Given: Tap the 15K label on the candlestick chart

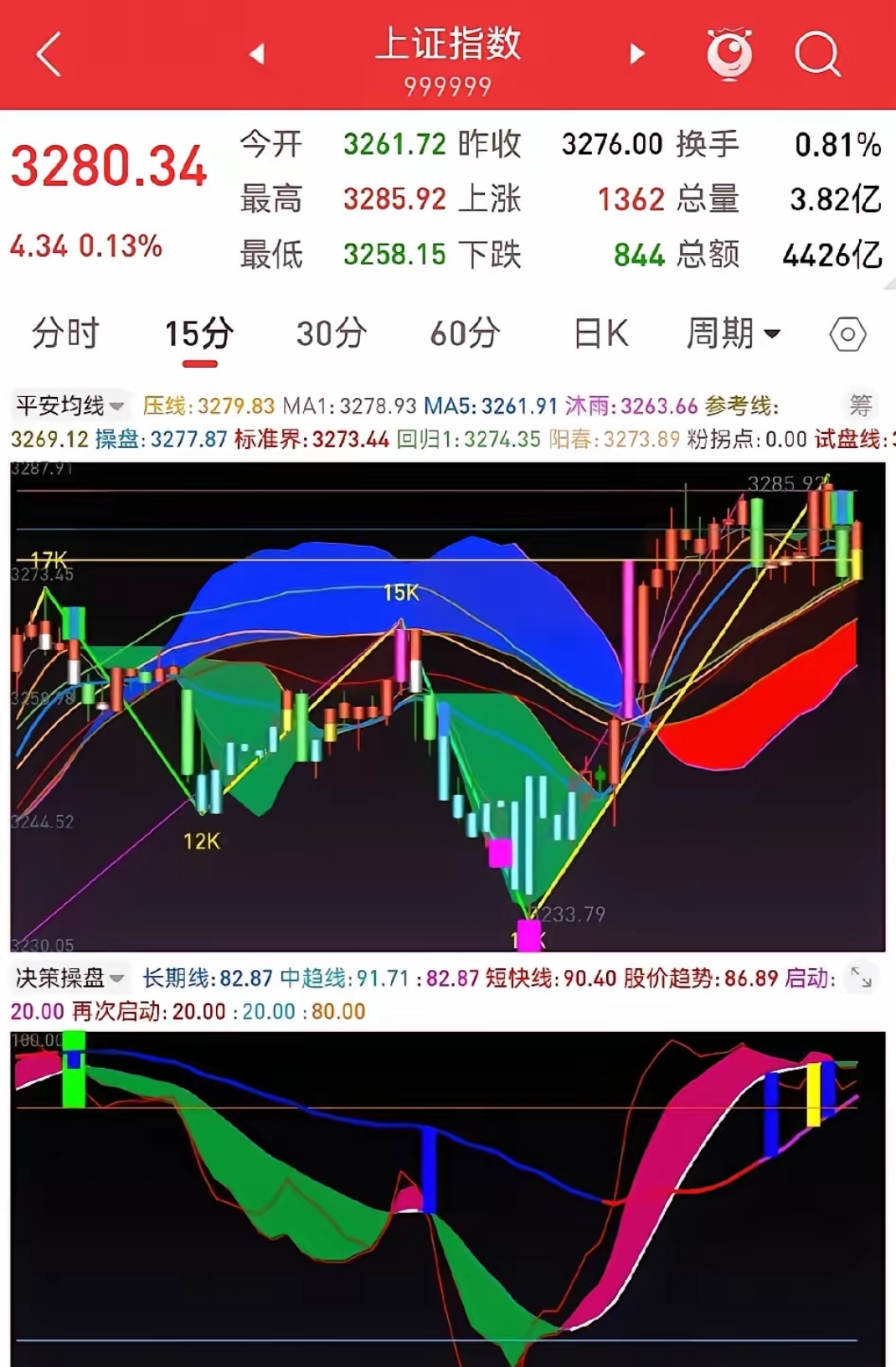Looking at the screenshot, I should pos(400,591).
